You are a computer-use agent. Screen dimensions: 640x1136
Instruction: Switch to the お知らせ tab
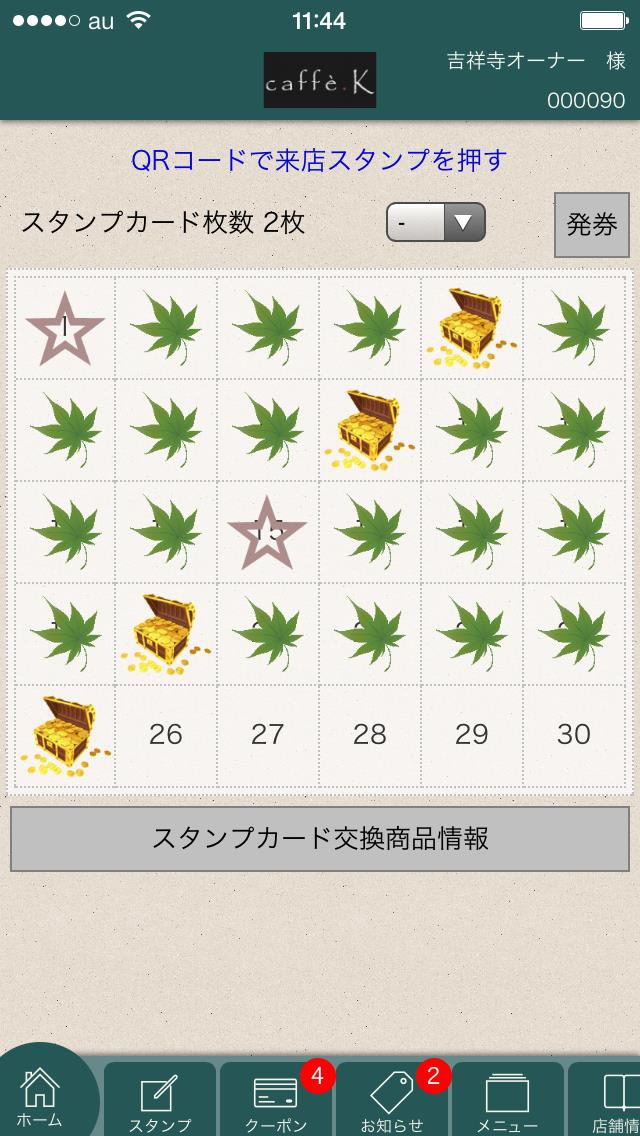pyautogui.click(x=392, y=1100)
